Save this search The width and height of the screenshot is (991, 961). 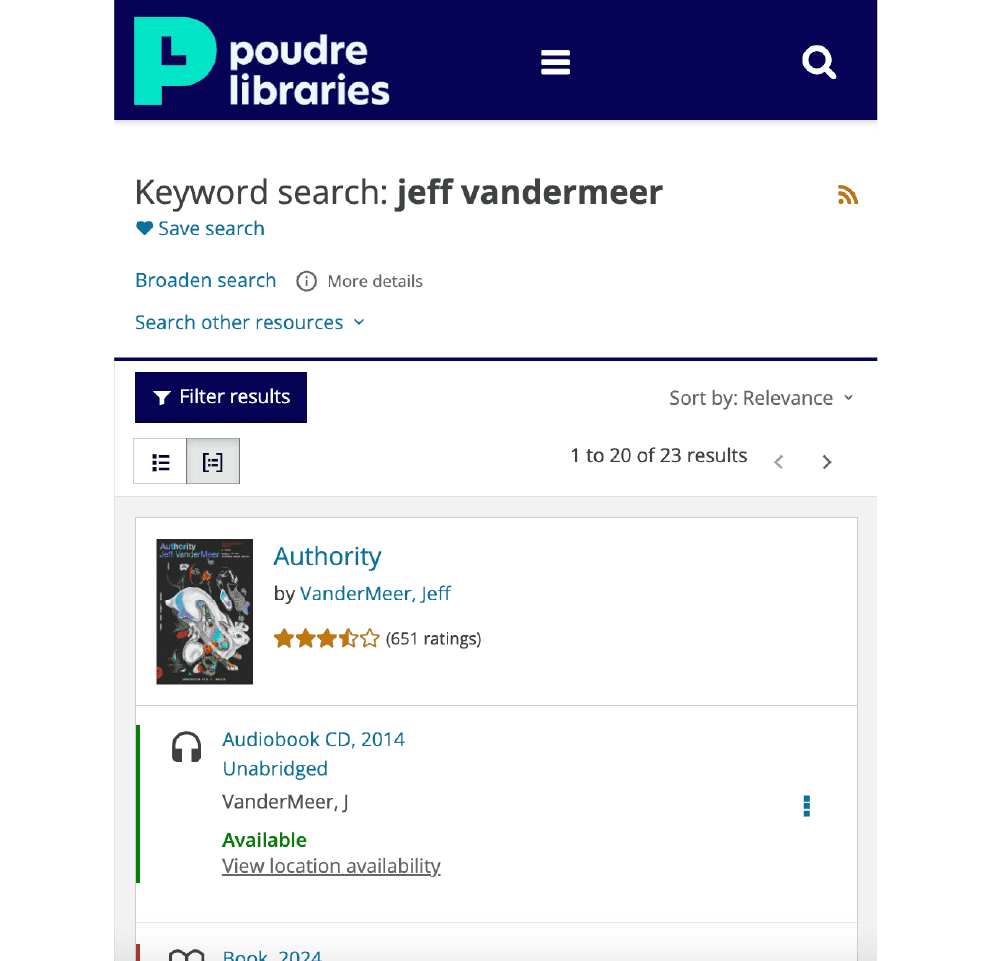tap(200, 228)
